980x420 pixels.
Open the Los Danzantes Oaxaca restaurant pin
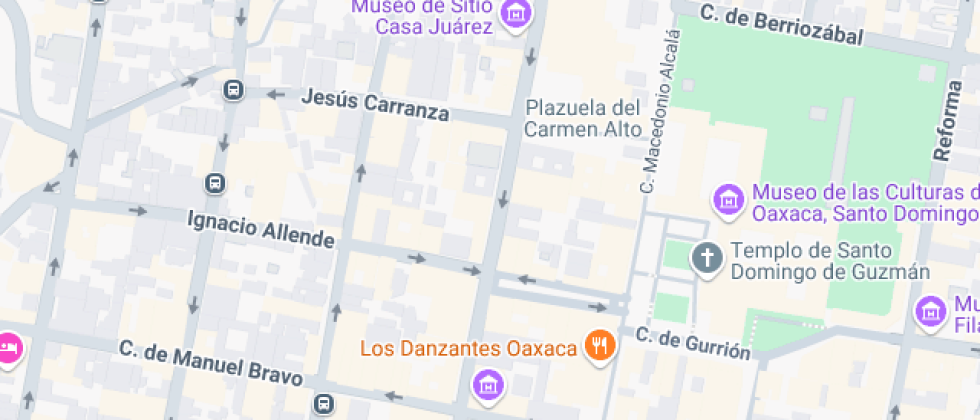(600, 347)
